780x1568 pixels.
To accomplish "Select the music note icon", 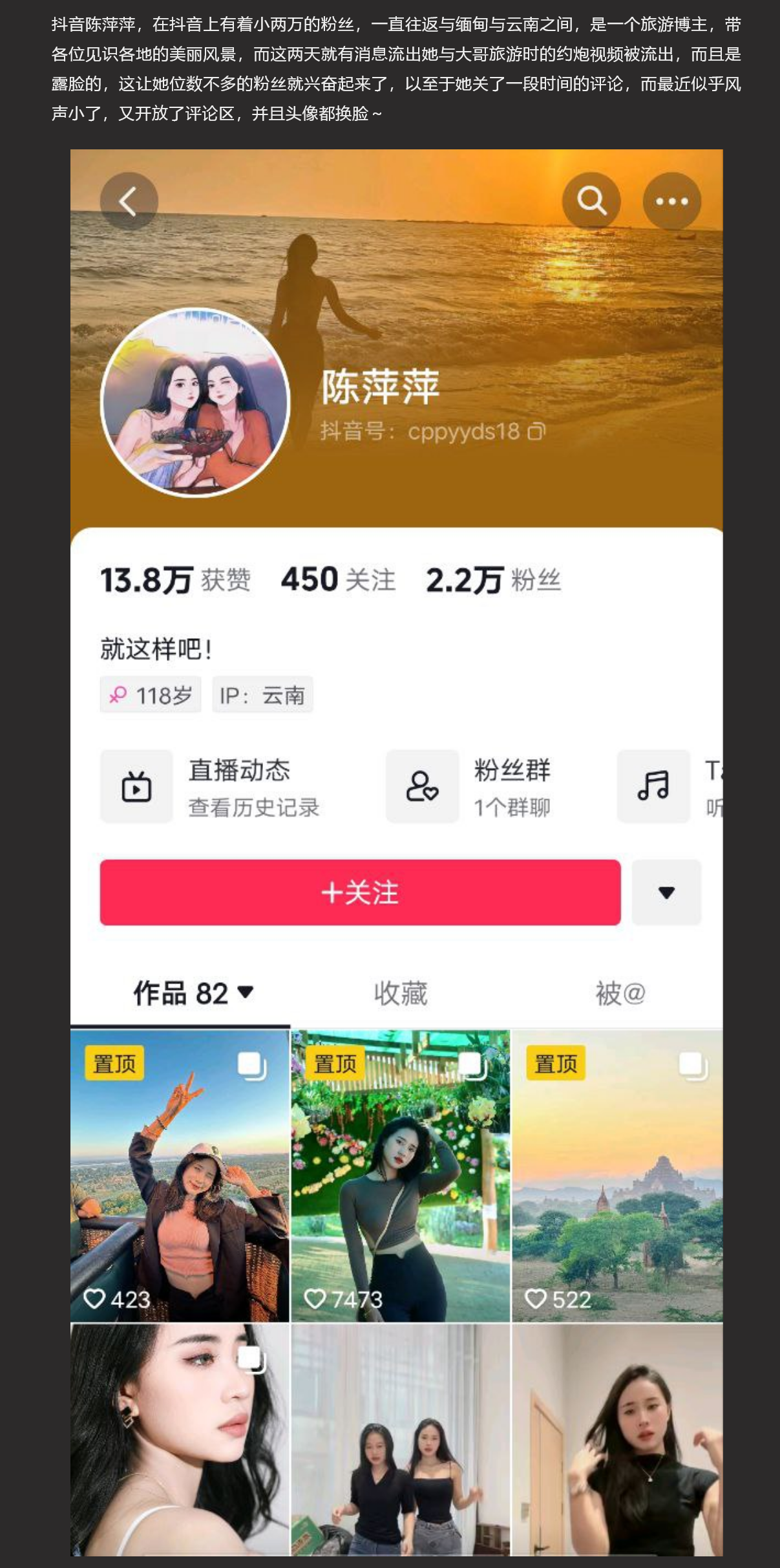I will [653, 786].
